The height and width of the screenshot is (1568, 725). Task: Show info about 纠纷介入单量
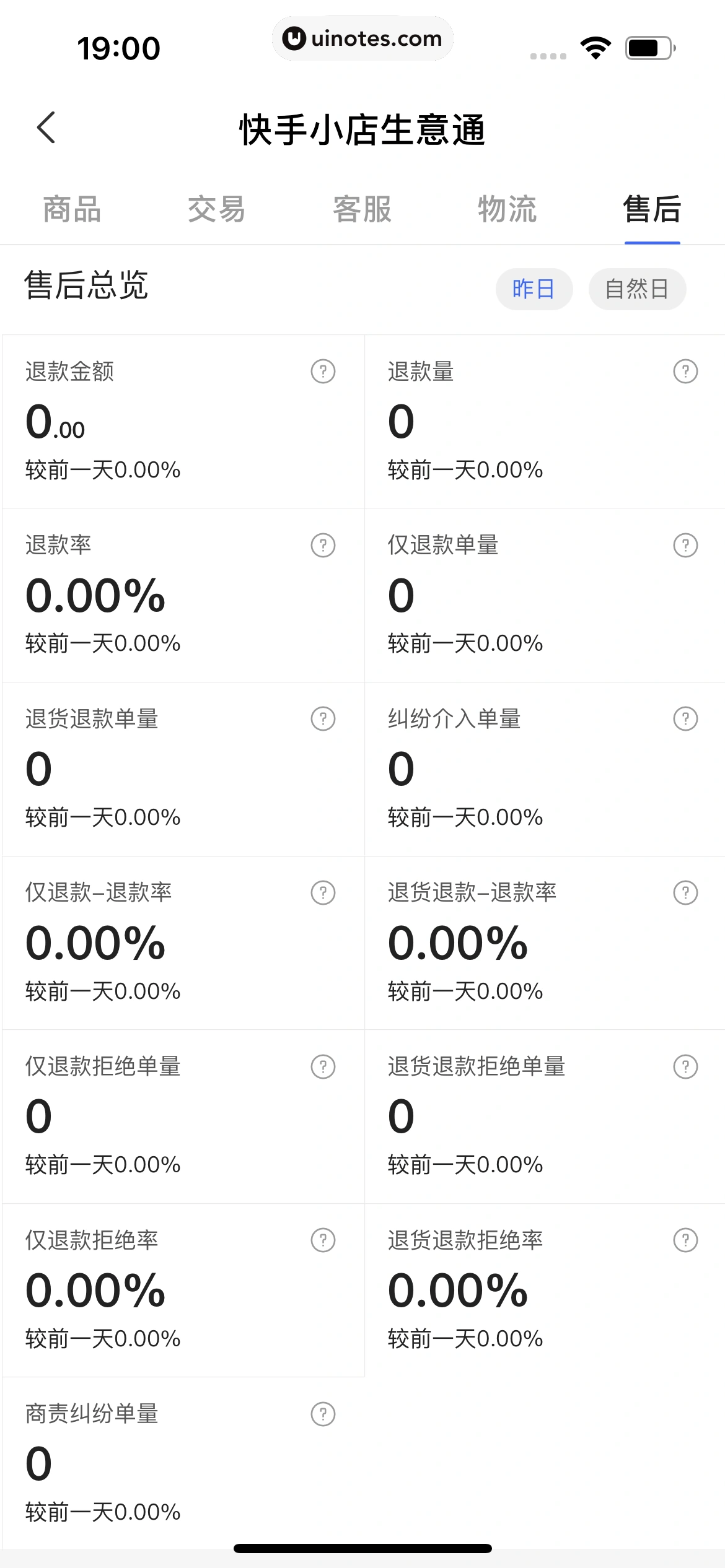[685, 719]
